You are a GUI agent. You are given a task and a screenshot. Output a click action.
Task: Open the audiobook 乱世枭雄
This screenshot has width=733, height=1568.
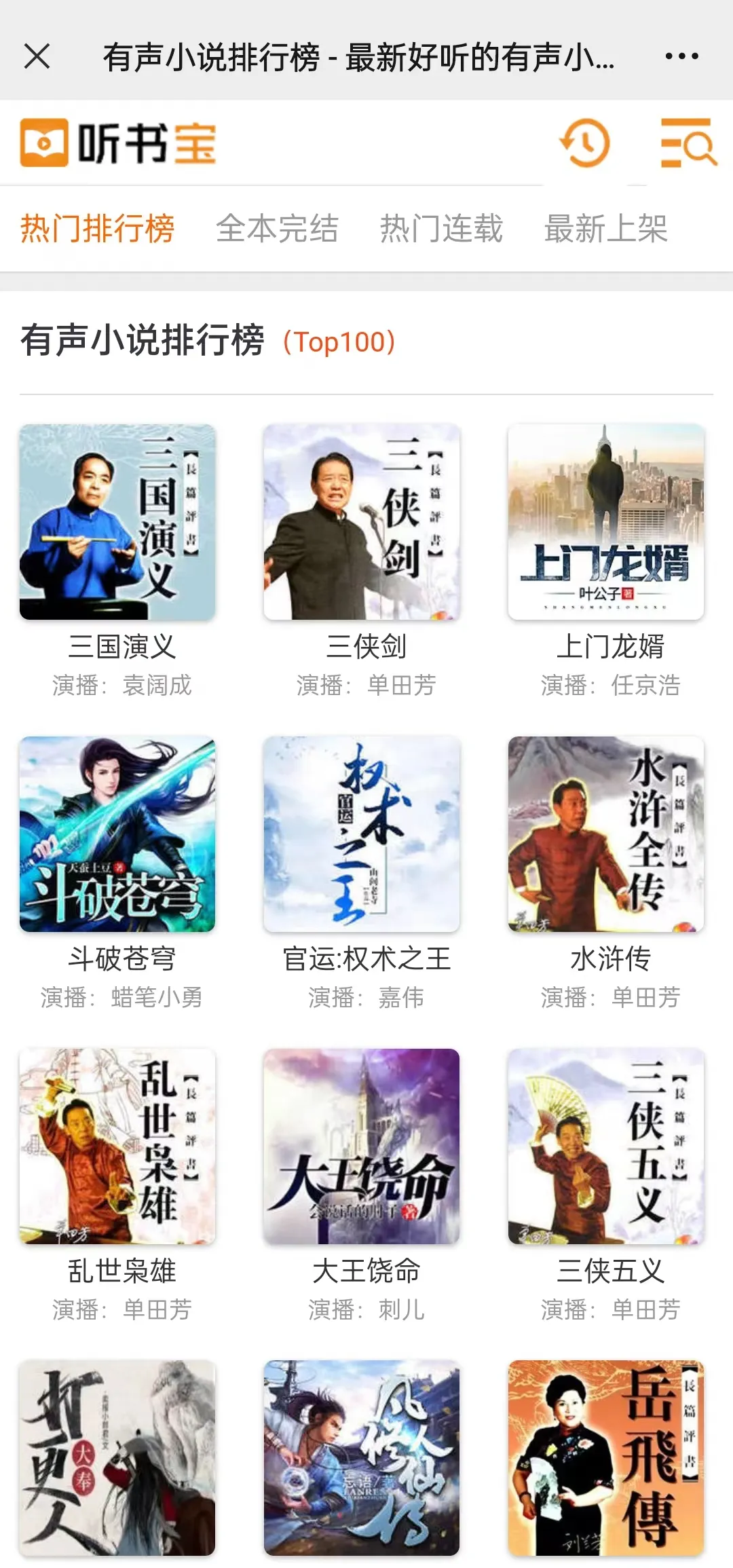(x=117, y=1146)
